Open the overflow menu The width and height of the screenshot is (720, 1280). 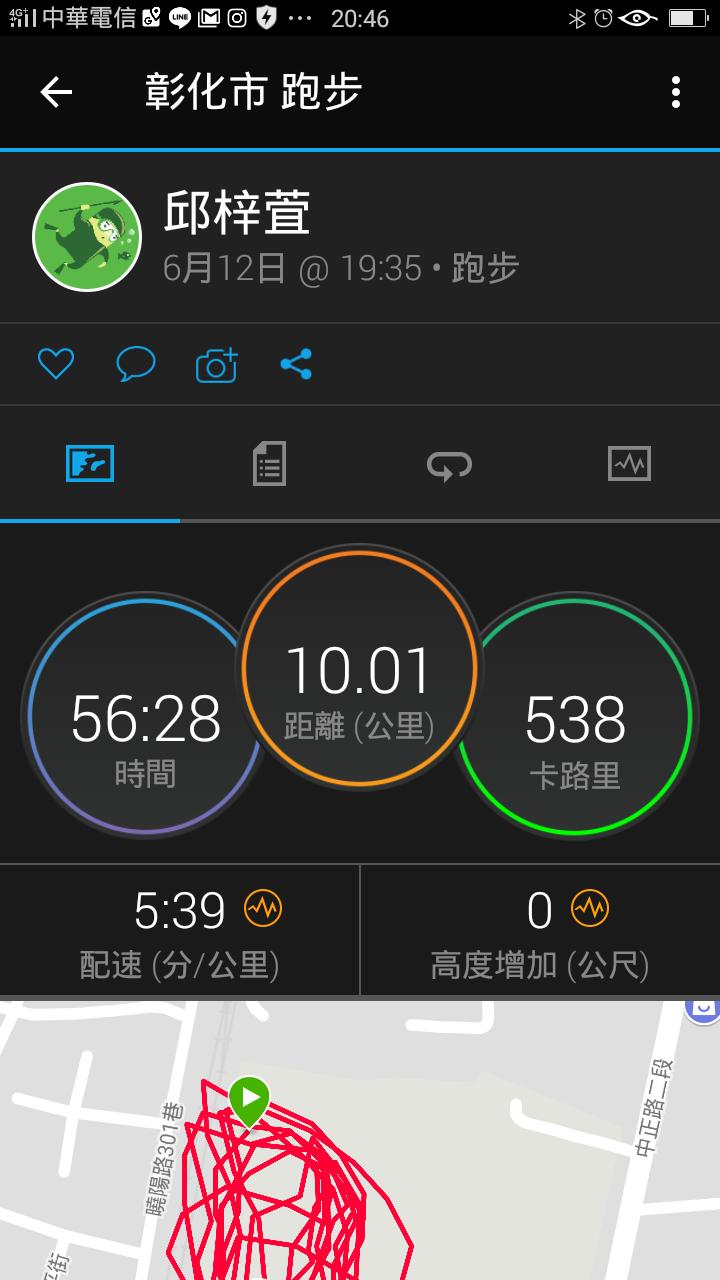(x=676, y=93)
